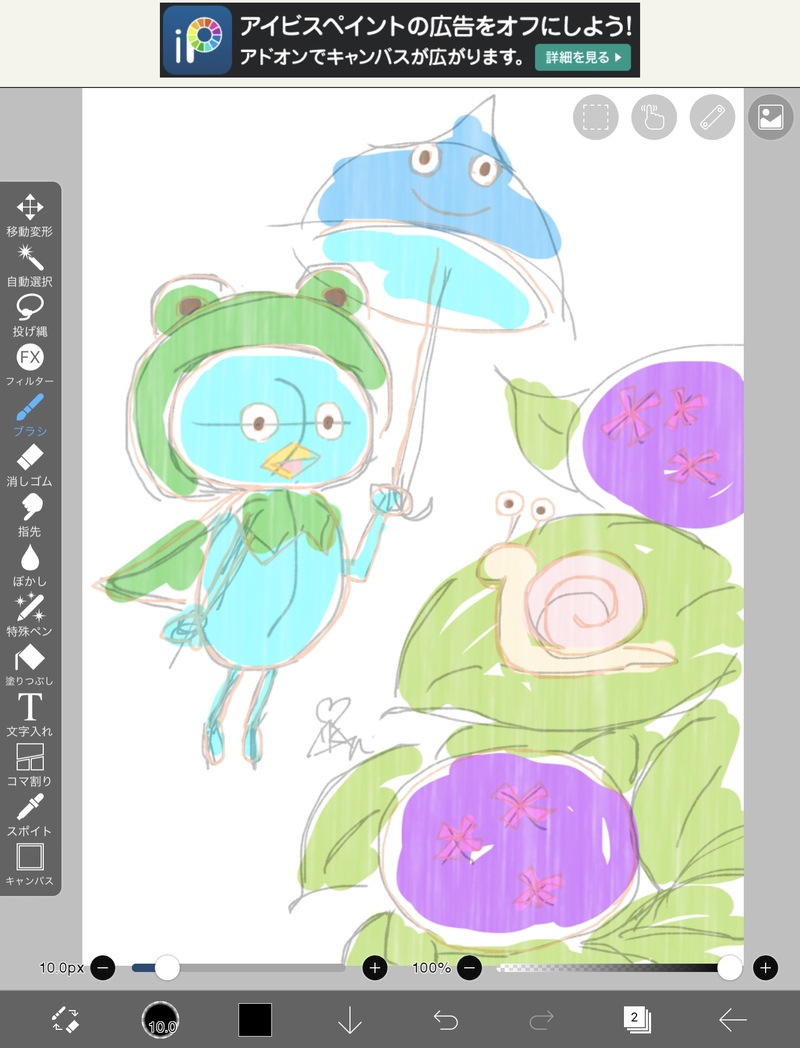800x1048 pixels.
Task: Increase brush opacity with plus button
Action: pos(765,967)
